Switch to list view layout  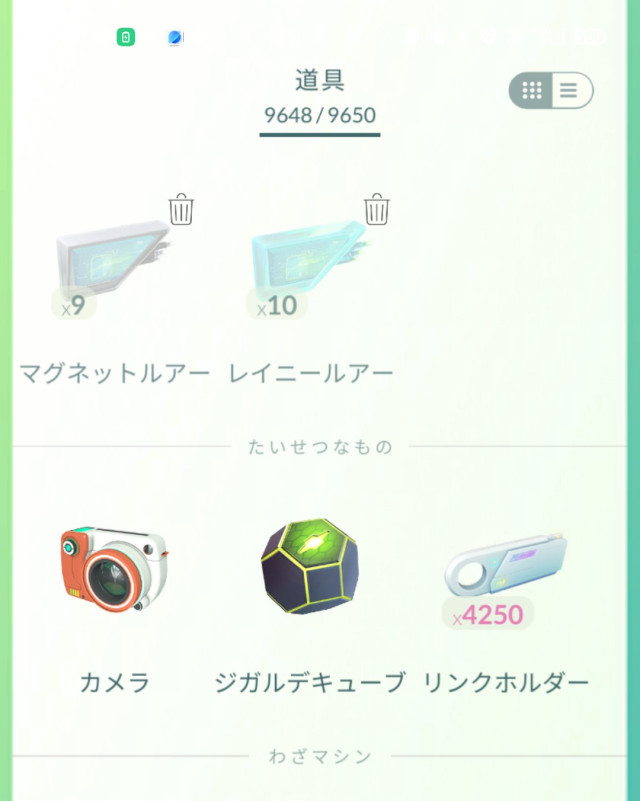pyautogui.click(x=569, y=91)
